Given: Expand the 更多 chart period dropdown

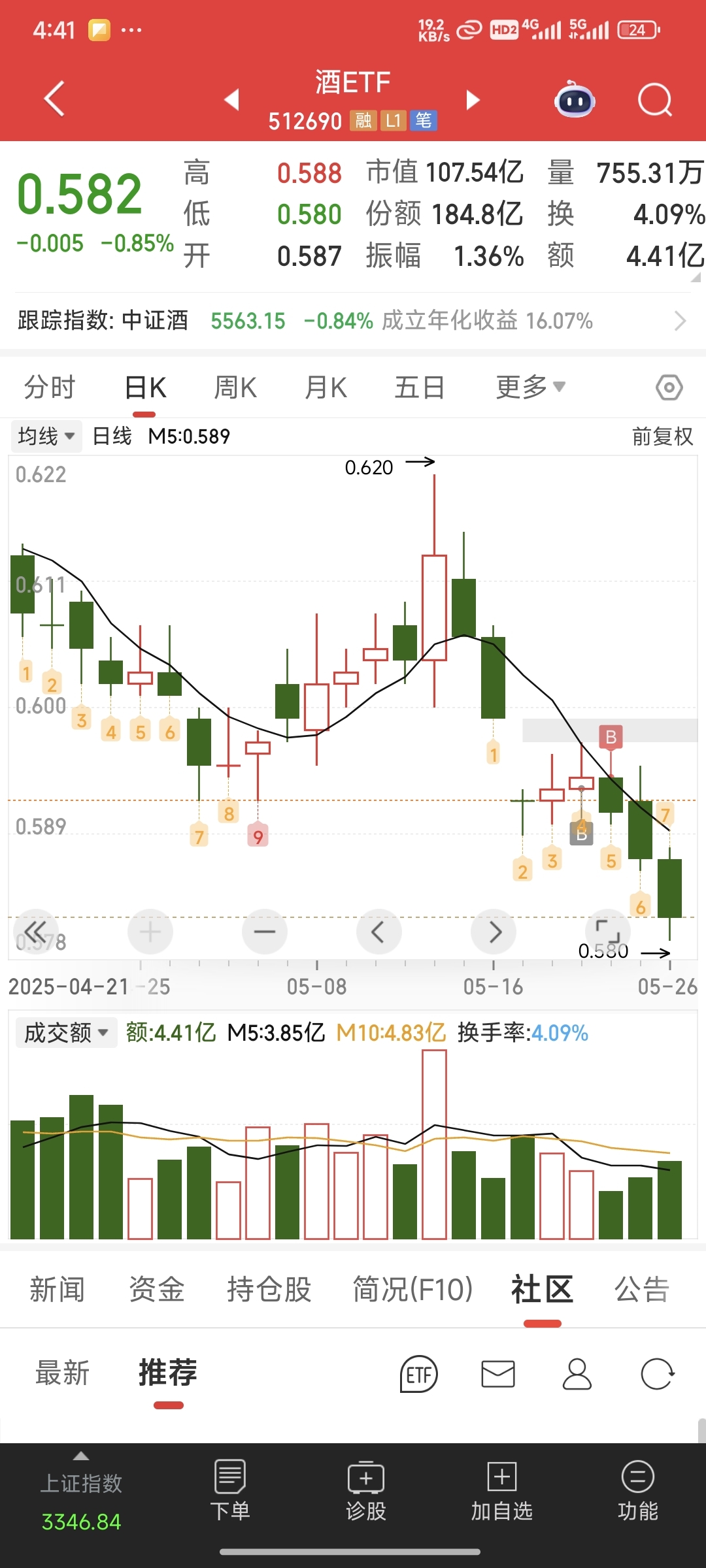Looking at the screenshot, I should (x=530, y=387).
